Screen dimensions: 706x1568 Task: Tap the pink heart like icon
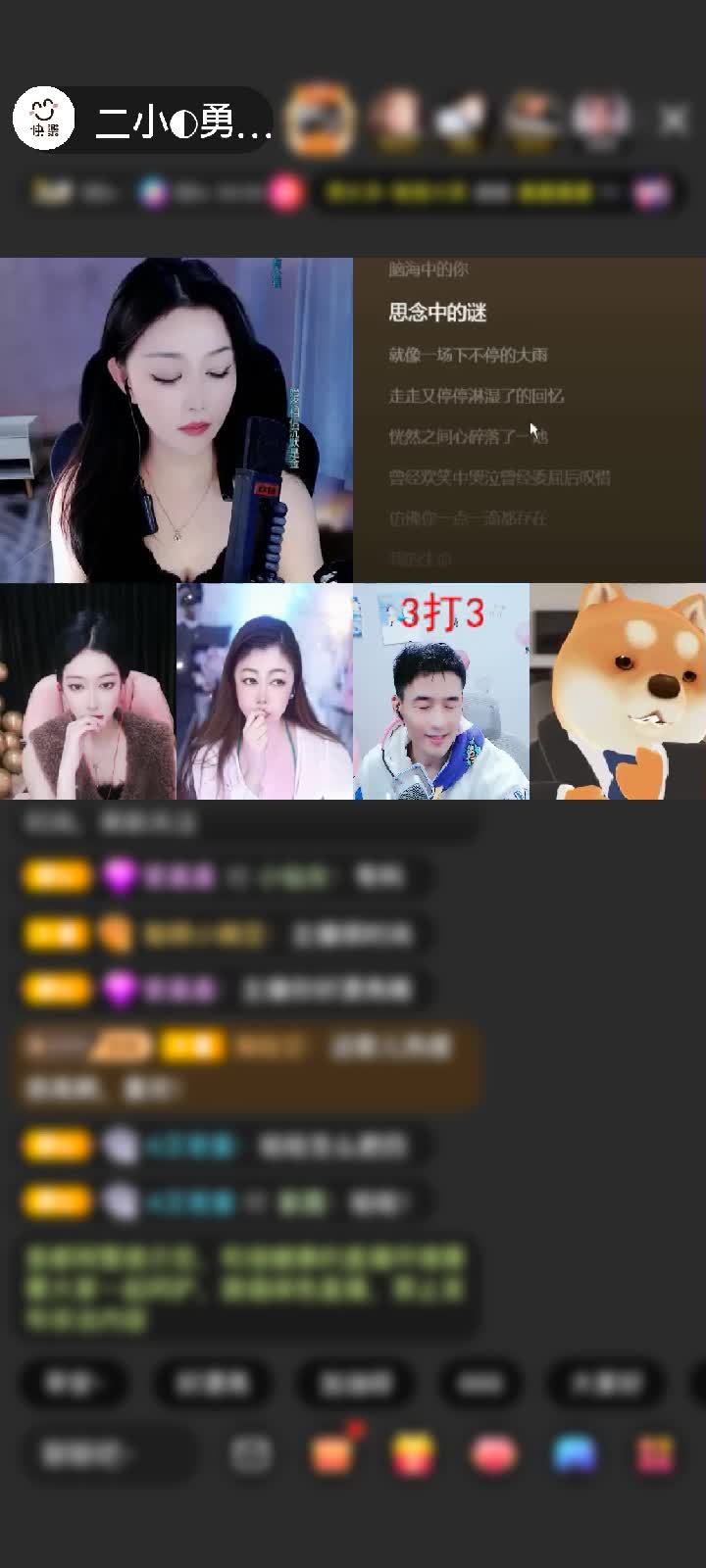point(493,1454)
